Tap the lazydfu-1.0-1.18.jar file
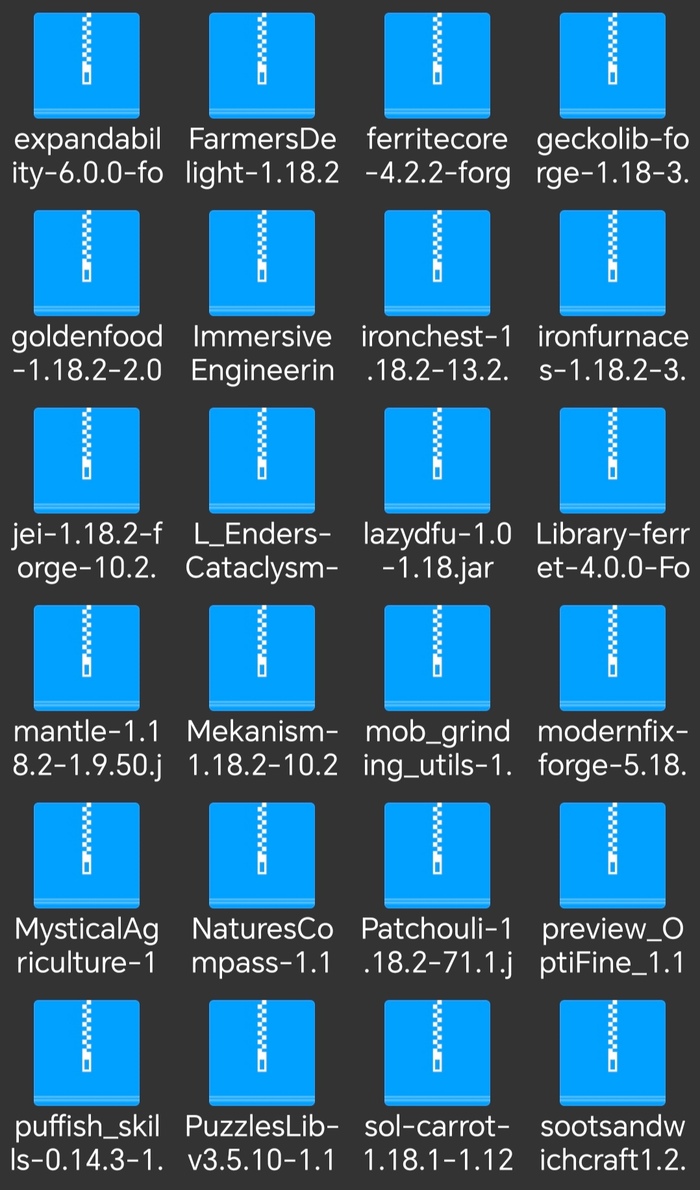This screenshot has width=700, height=1190. 437,456
